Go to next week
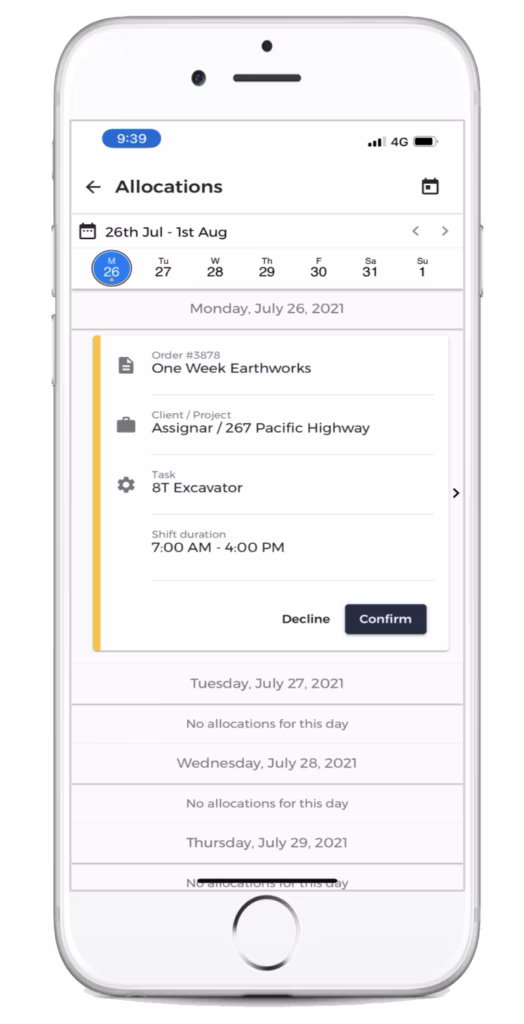Screen dimensions: 524x1024 (x=445, y=231)
